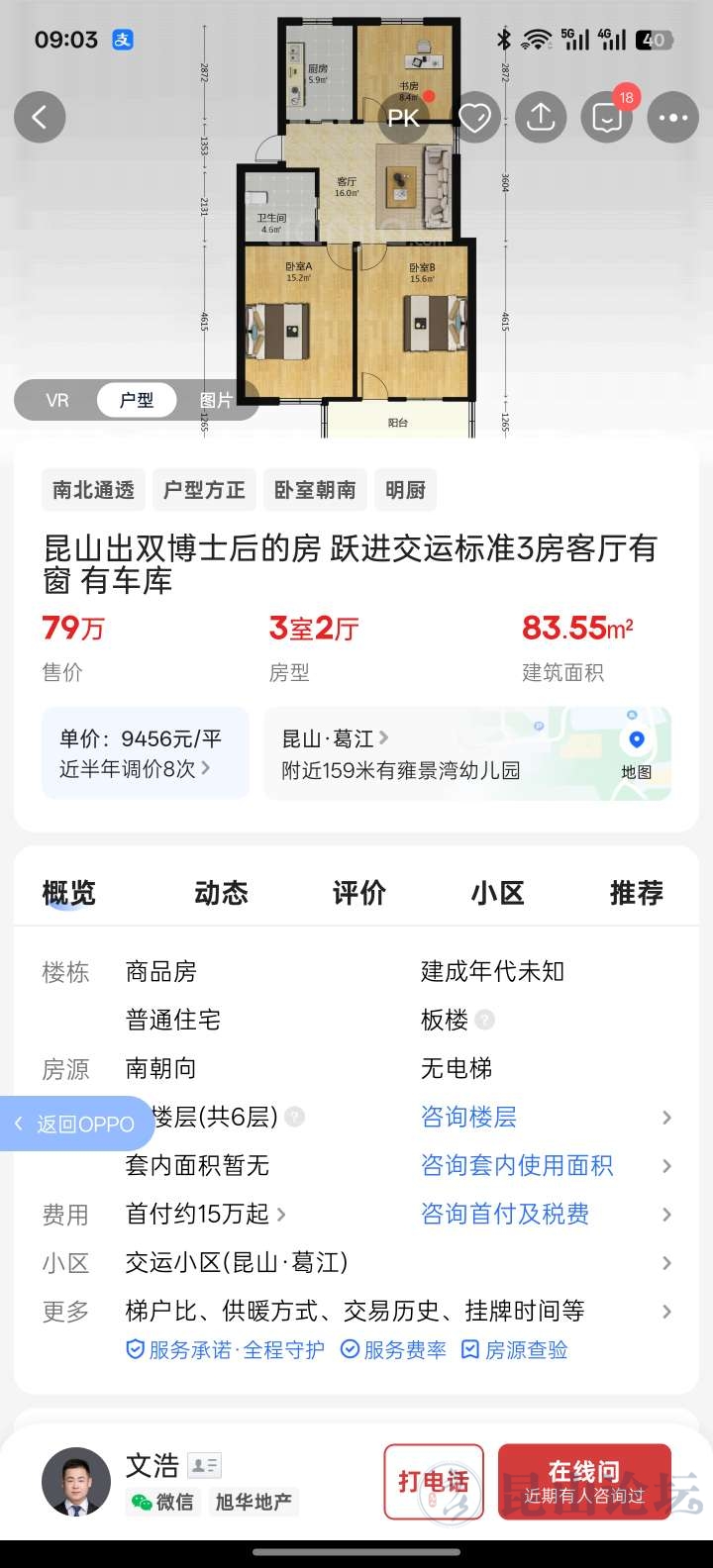Open the 地图 map location card
Viewport: 713px width, 1568px height.
(x=636, y=753)
